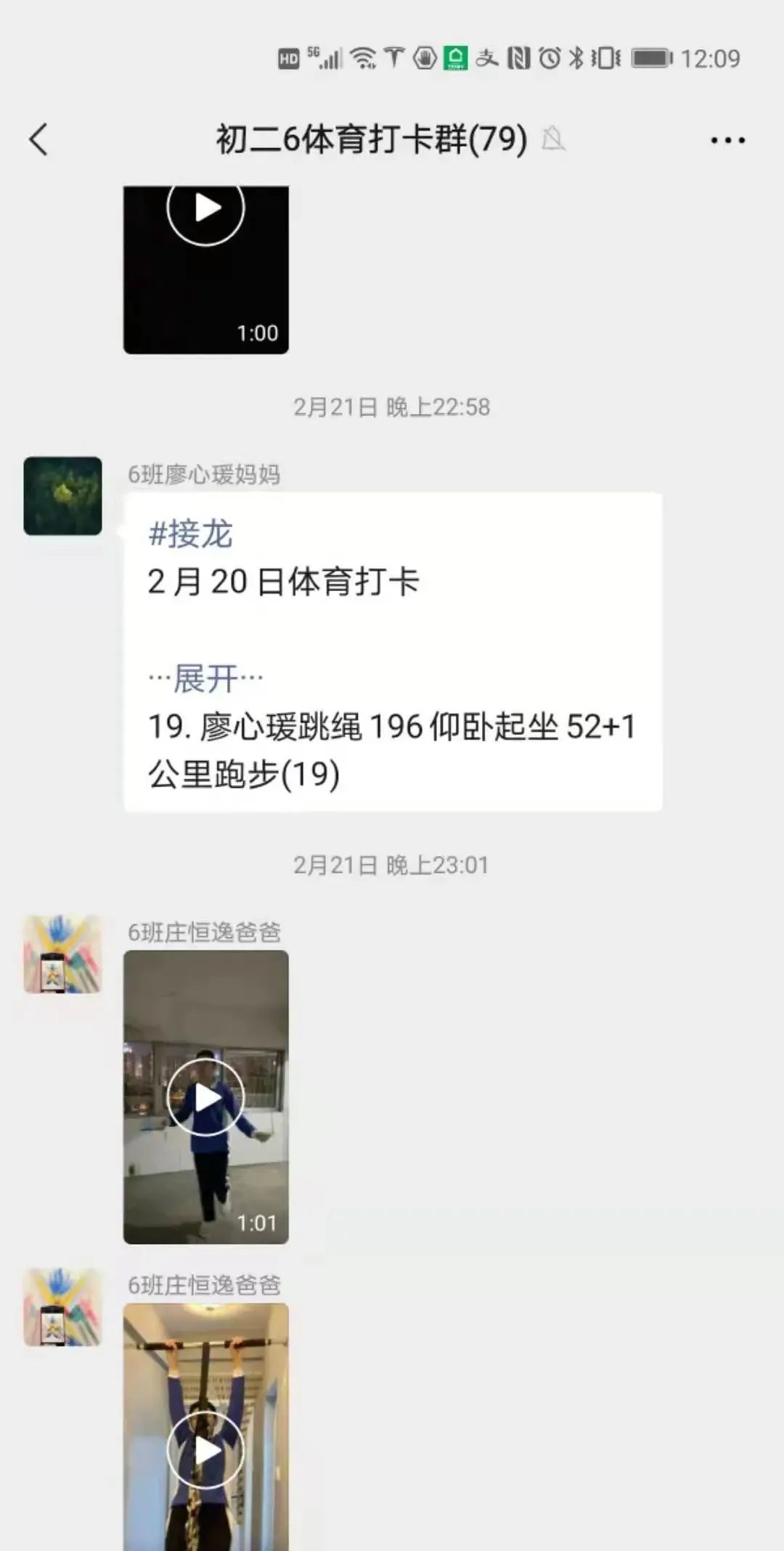Go back from the group chat
The width and height of the screenshot is (784, 1551).
[39, 139]
